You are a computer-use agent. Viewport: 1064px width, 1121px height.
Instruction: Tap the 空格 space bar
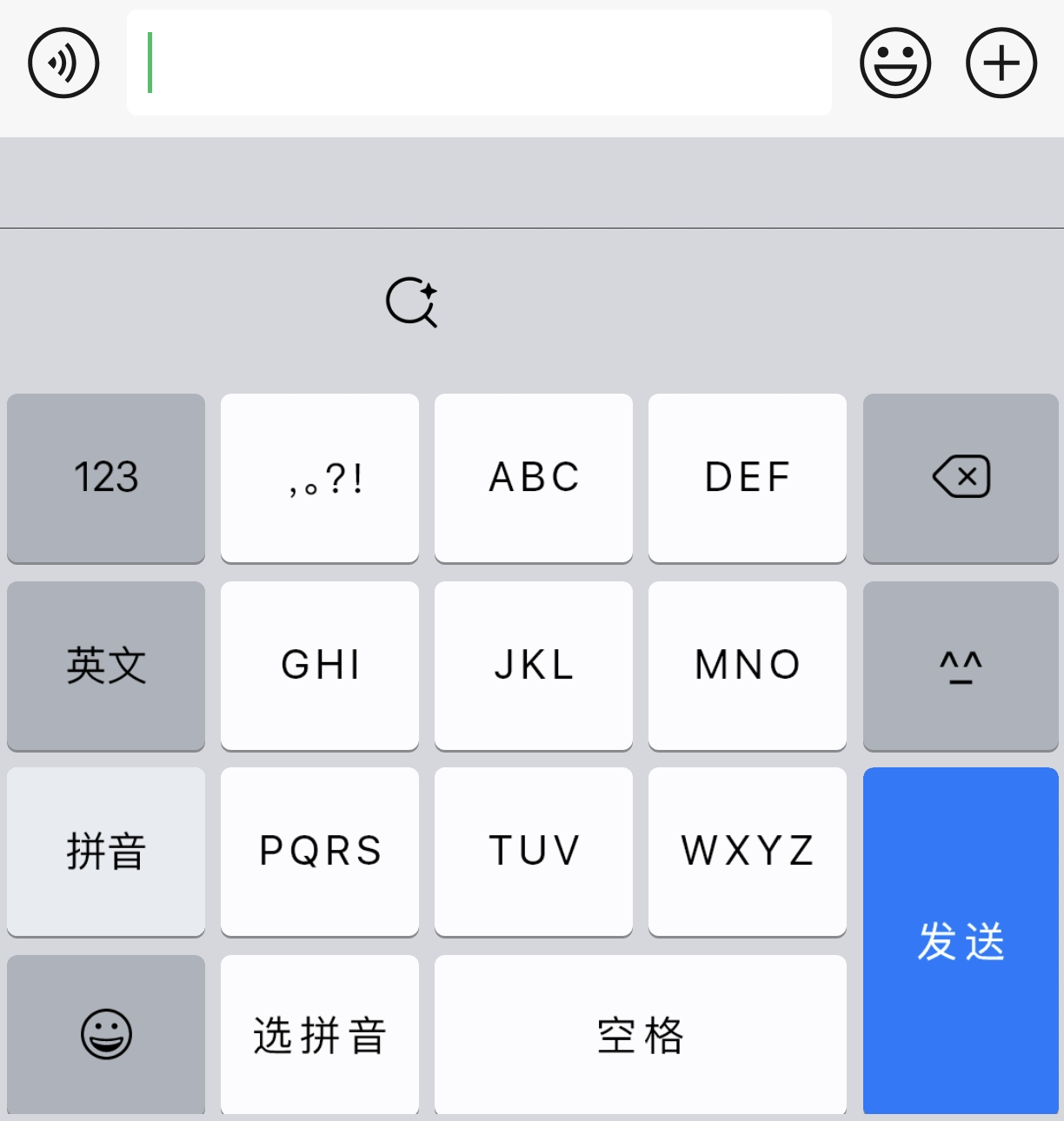640,1033
